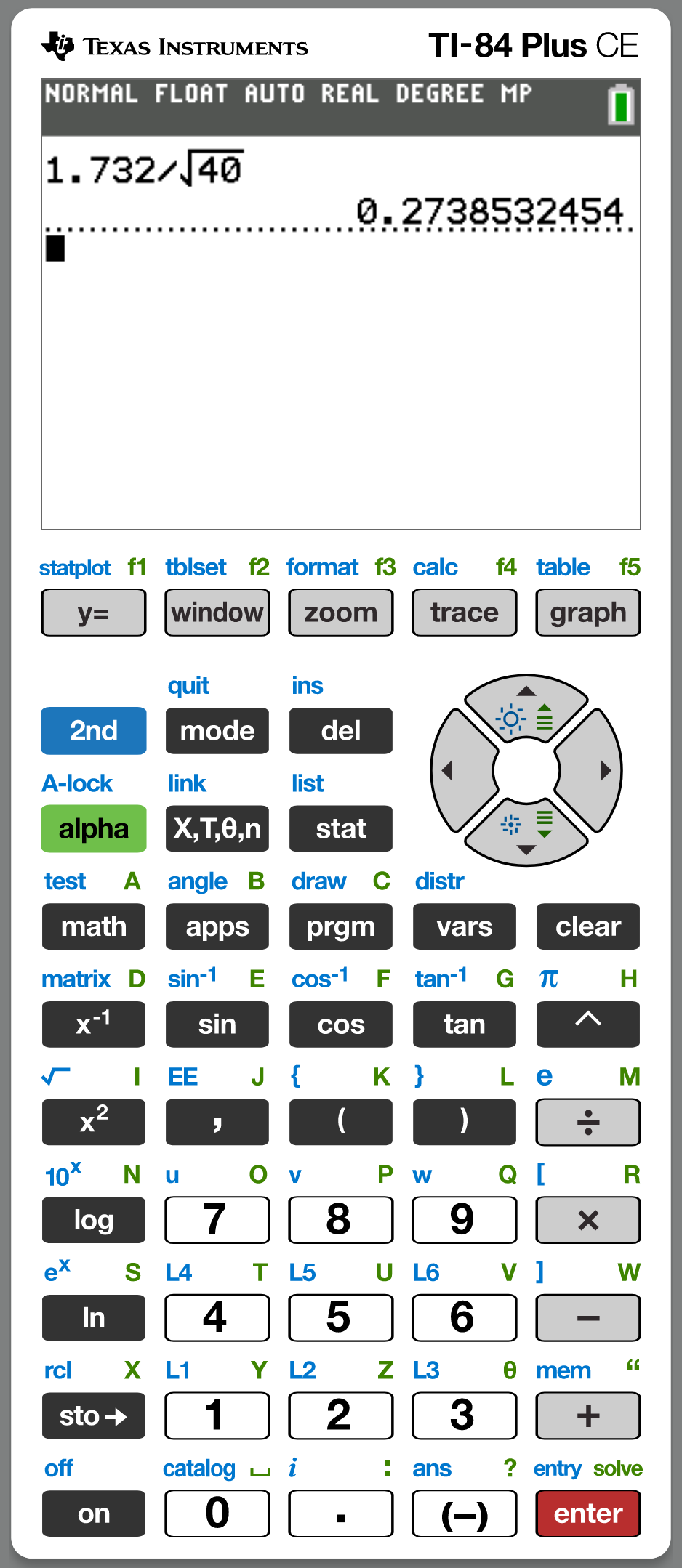Tap the sto→ store key

(x=93, y=1415)
